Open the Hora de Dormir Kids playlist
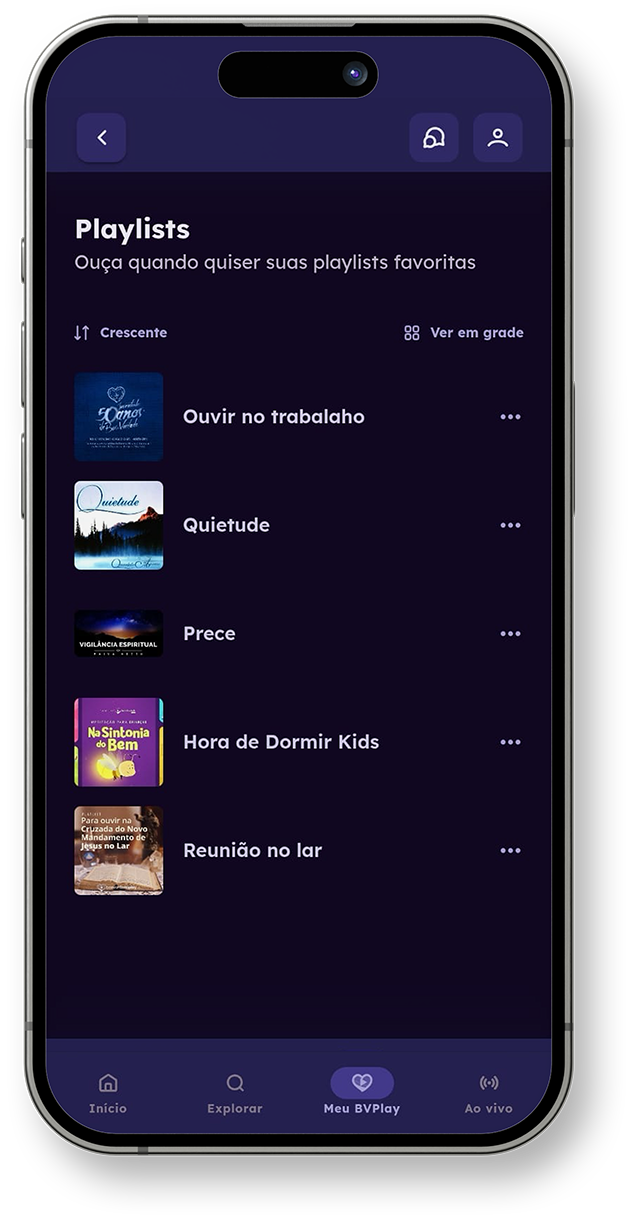 point(280,742)
